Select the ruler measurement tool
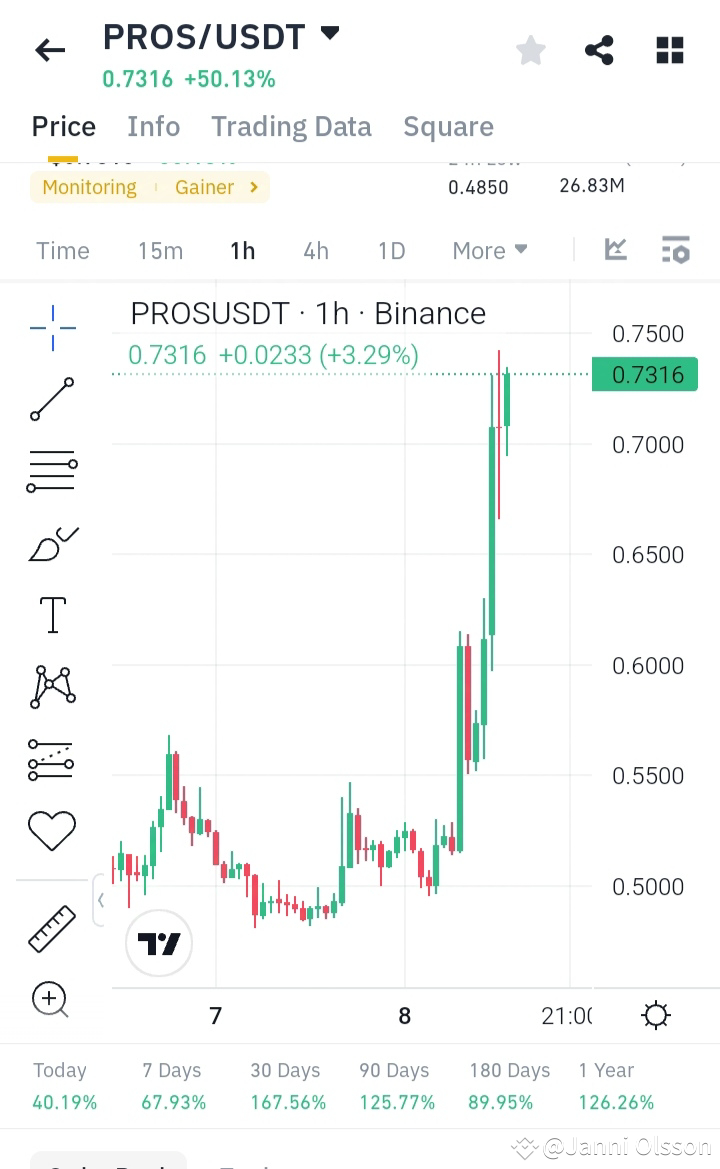This screenshot has height=1169, width=720. (x=52, y=928)
